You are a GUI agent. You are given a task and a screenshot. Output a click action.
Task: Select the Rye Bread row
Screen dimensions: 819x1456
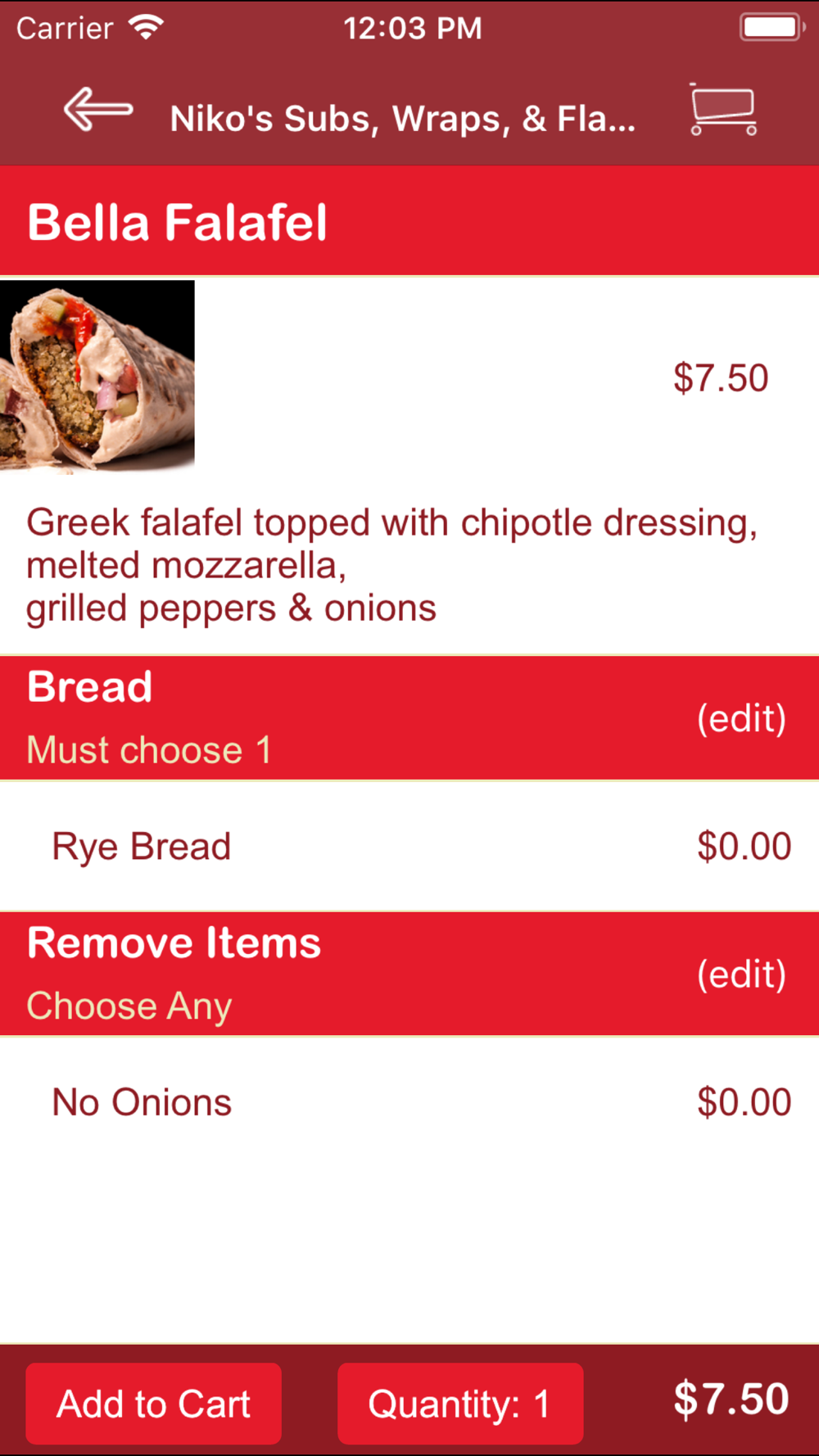pos(409,846)
